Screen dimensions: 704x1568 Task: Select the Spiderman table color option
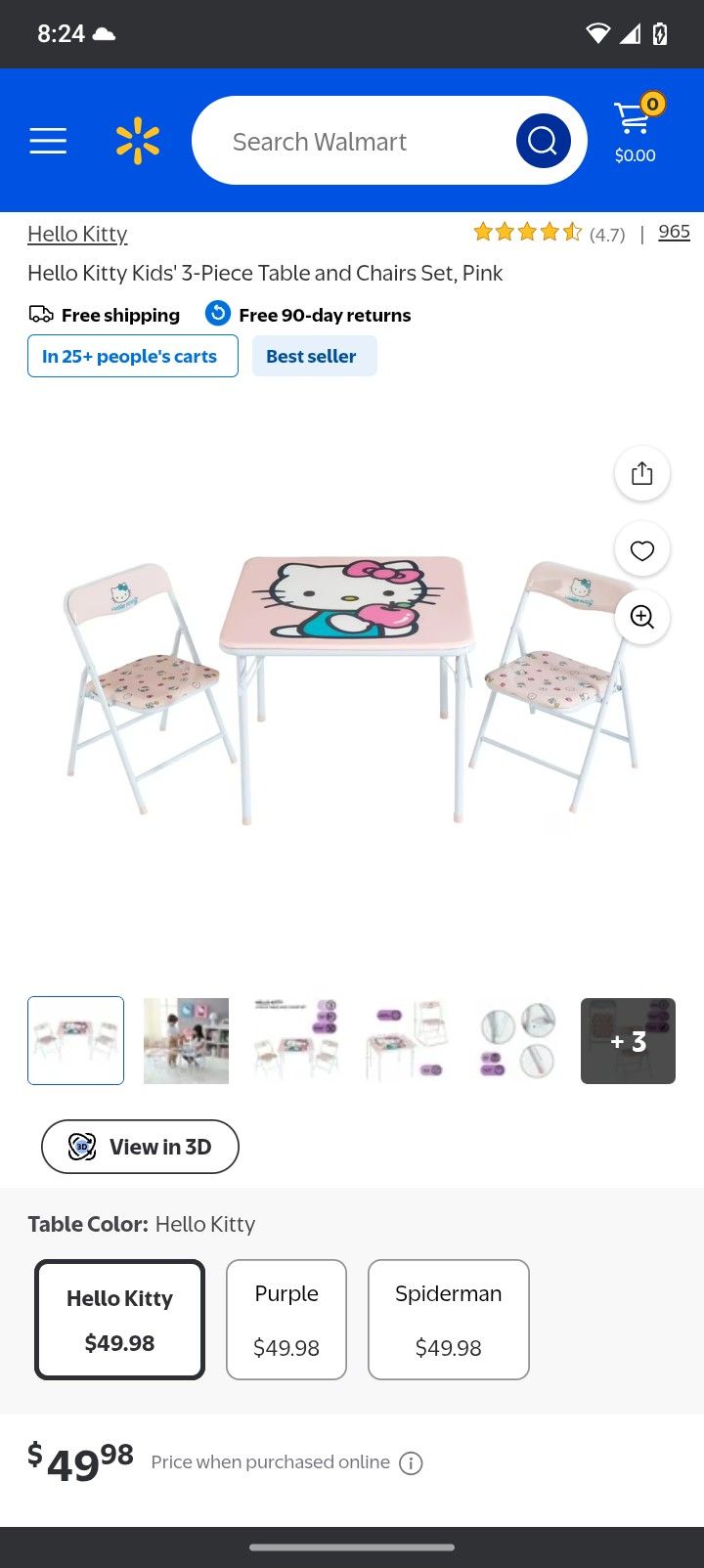click(x=448, y=1319)
